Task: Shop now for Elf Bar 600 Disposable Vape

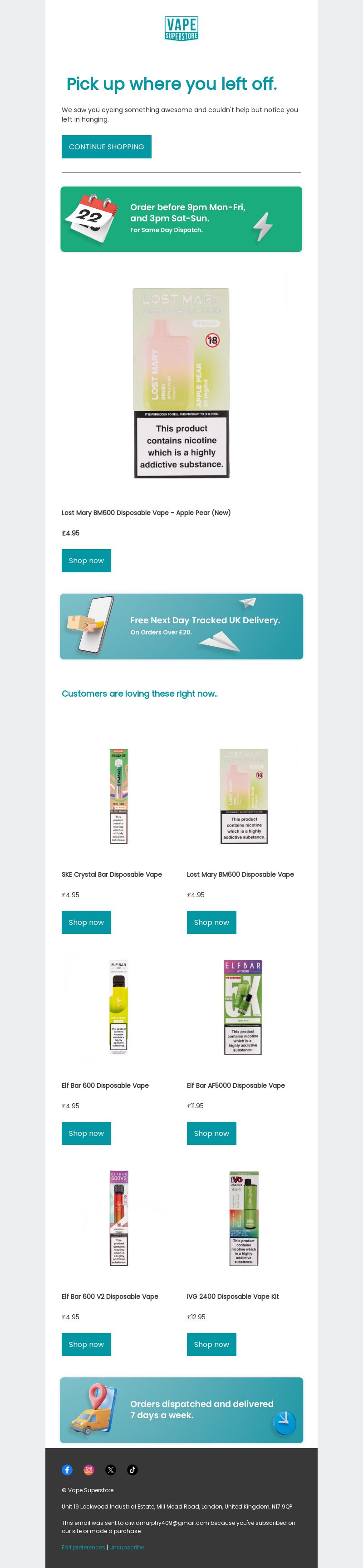Action: coord(86,1133)
